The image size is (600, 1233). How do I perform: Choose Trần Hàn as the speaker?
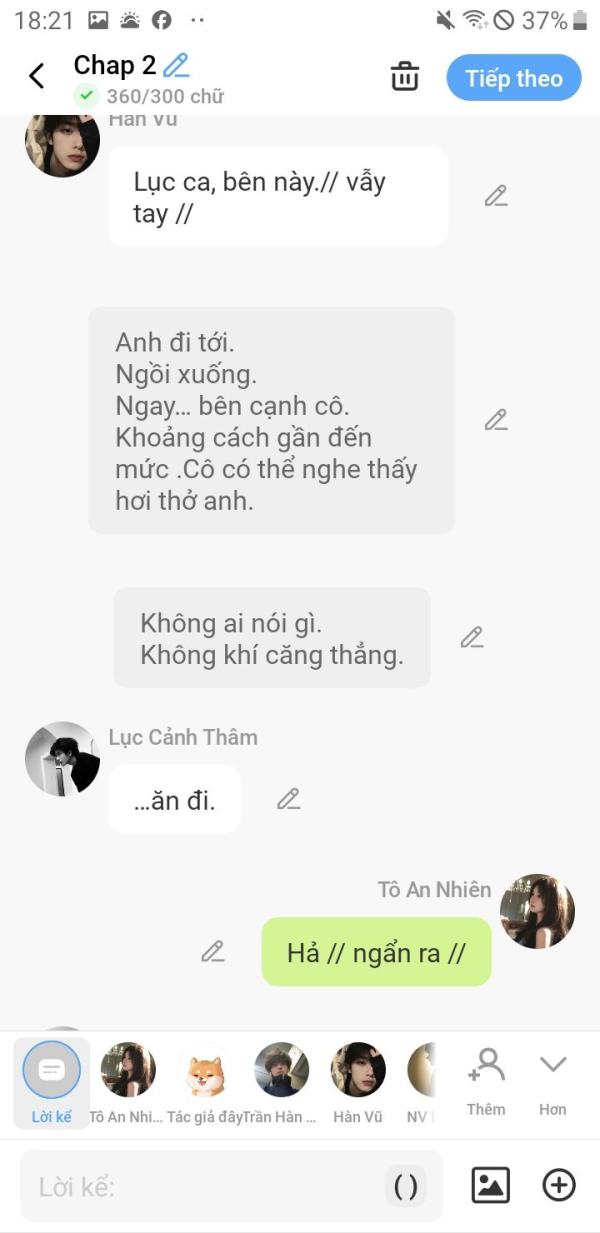[281, 1083]
